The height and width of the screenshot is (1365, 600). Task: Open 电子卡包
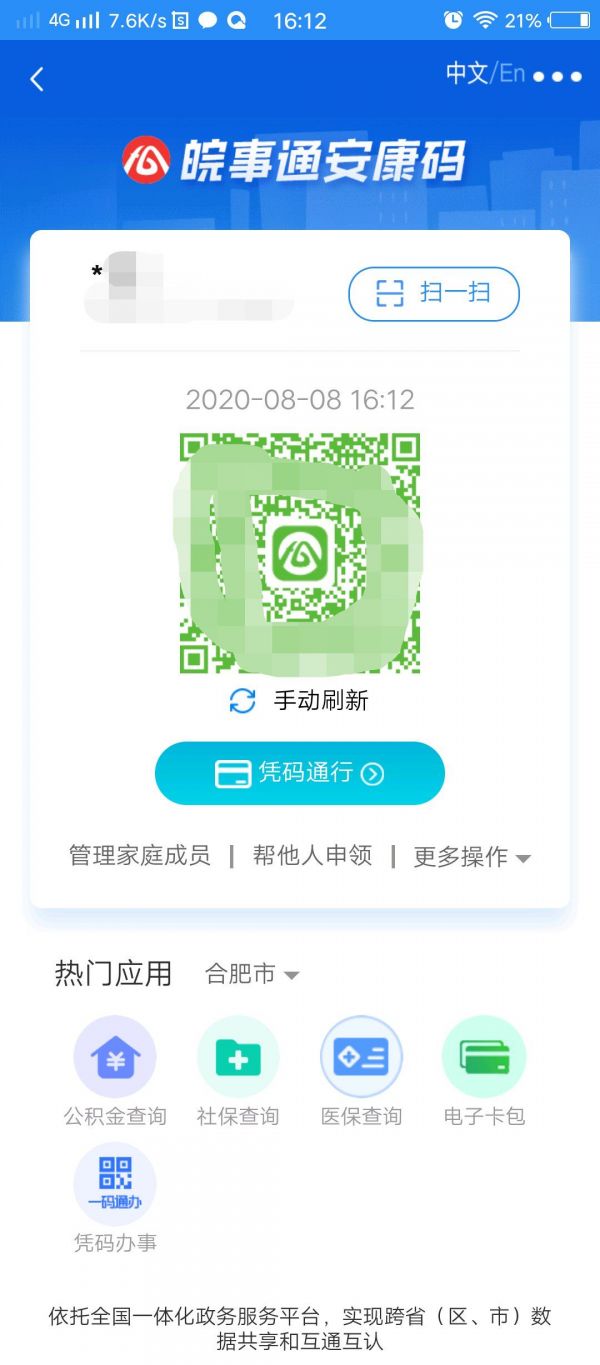point(484,1072)
